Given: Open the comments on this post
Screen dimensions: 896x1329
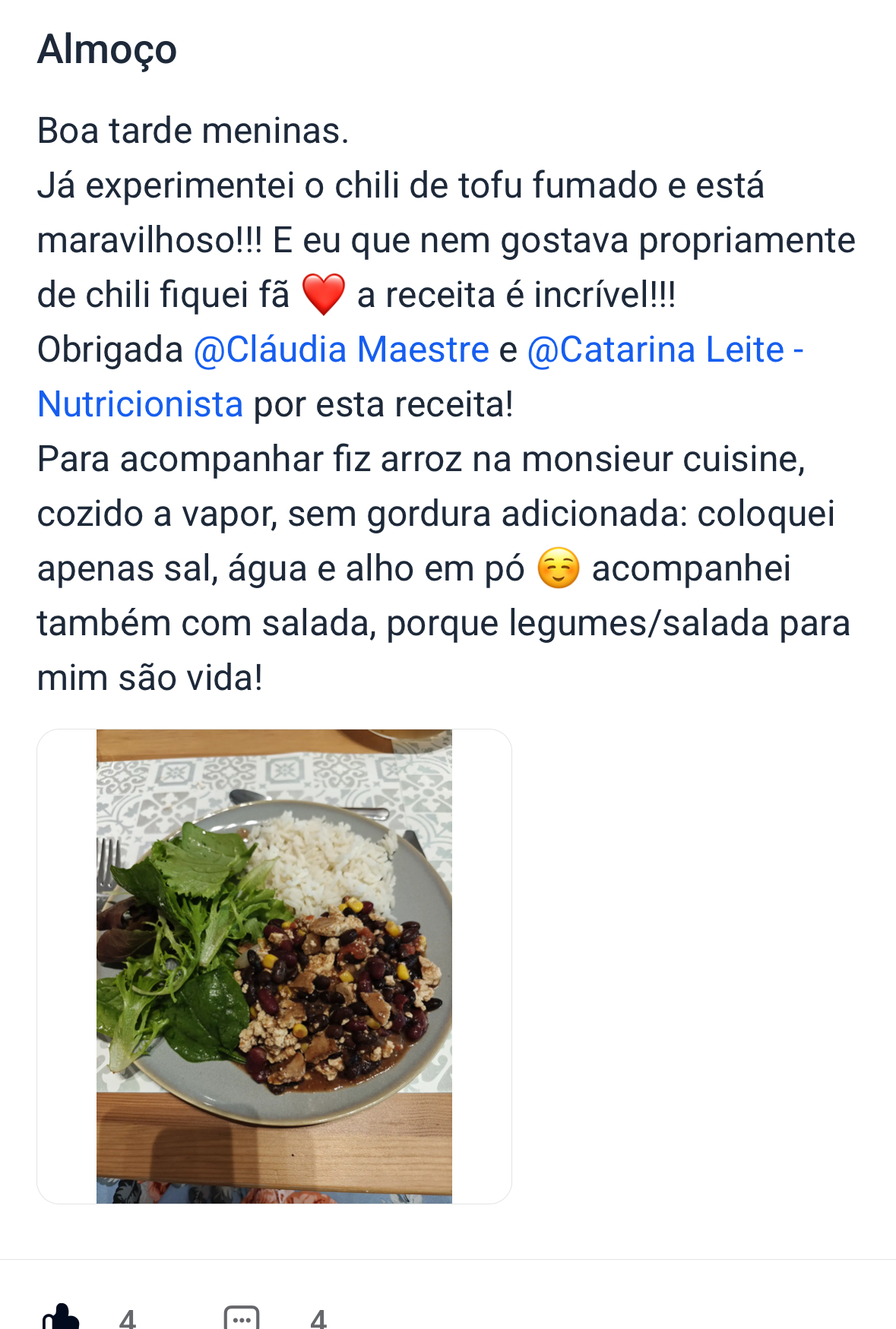Looking at the screenshot, I should coord(242,1317).
